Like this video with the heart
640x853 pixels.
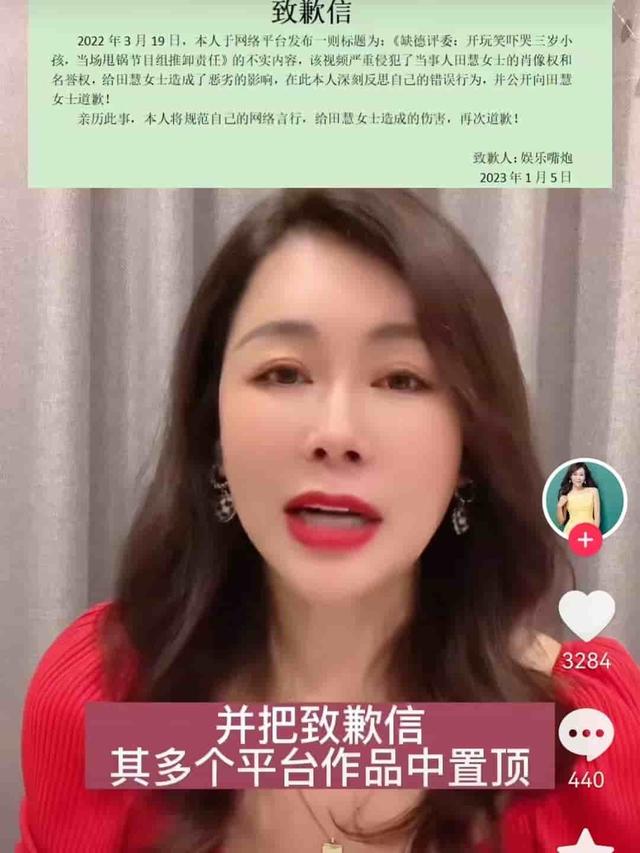point(586,614)
